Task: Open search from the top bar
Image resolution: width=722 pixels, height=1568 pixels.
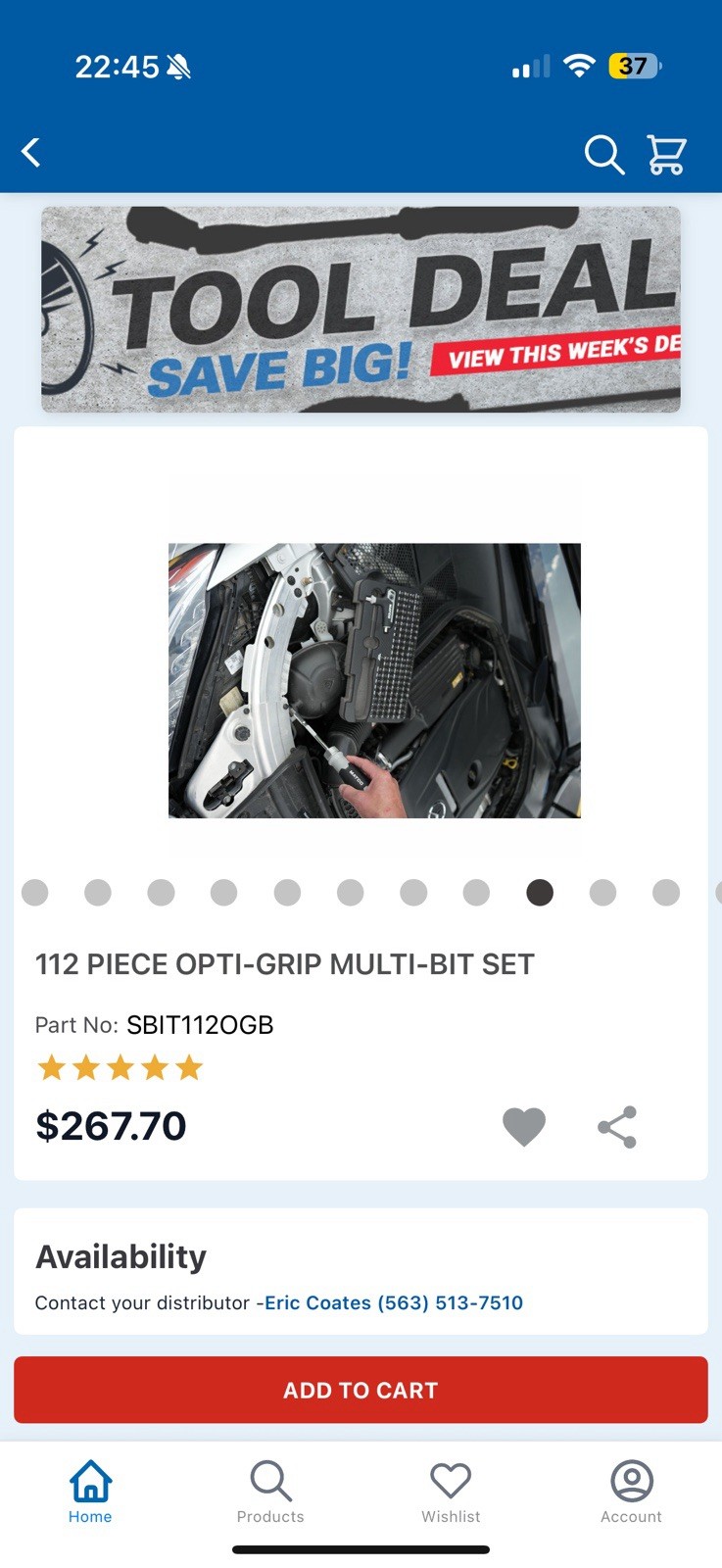Action: pyautogui.click(x=603, y=155)
